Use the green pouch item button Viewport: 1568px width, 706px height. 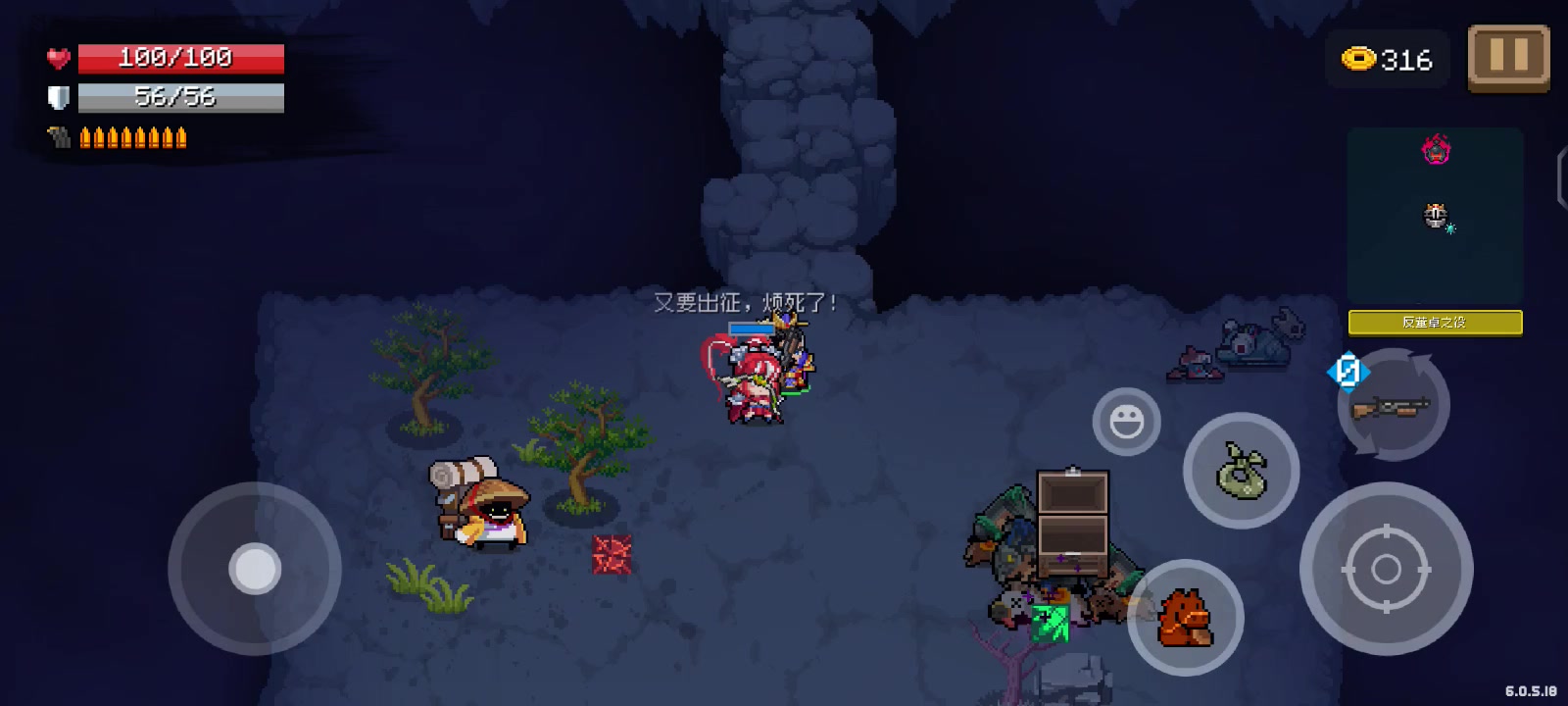click(1241, 472)
